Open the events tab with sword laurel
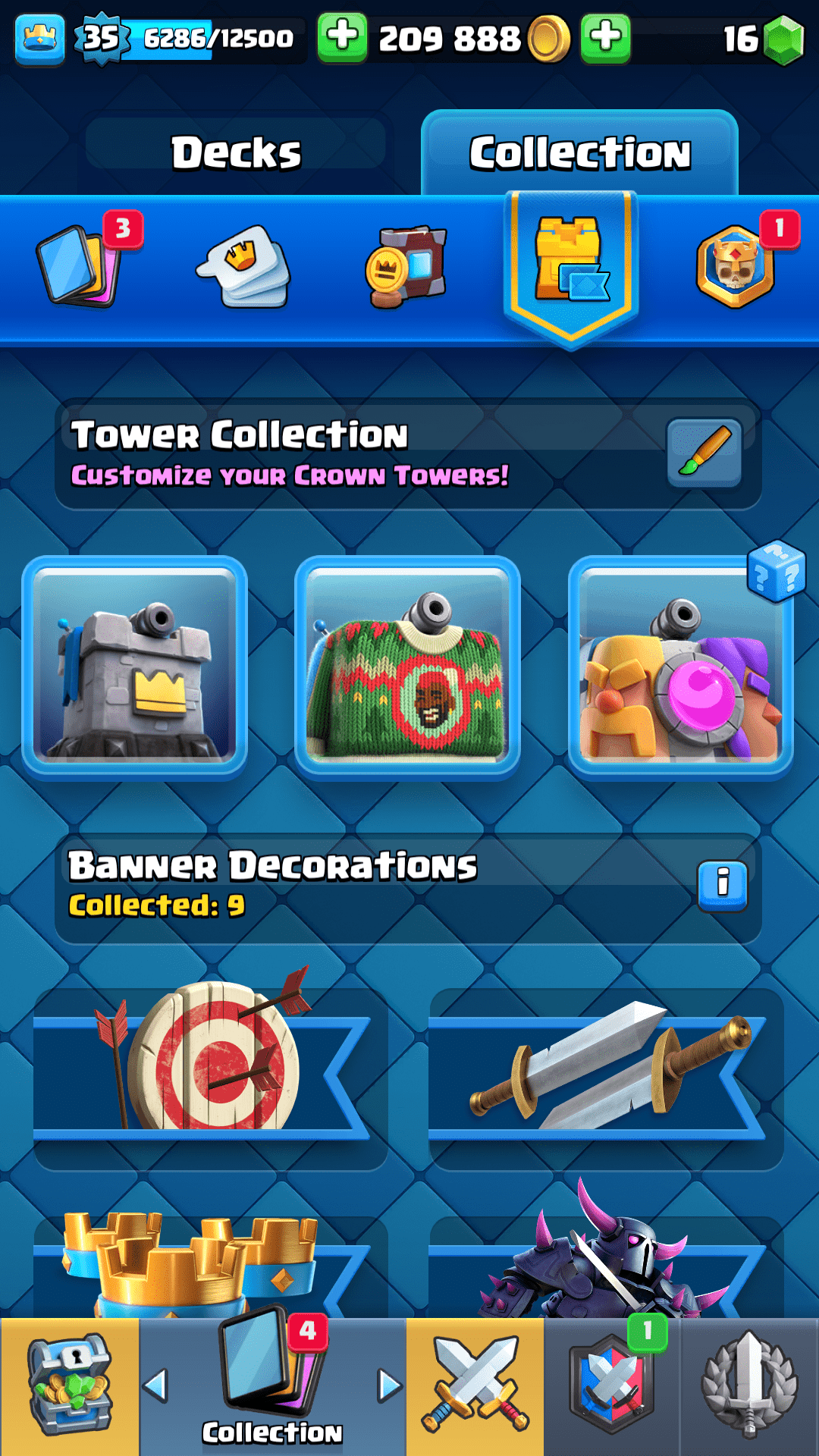This screenshot has width=819, height=1456. (x=749, y=1386)
